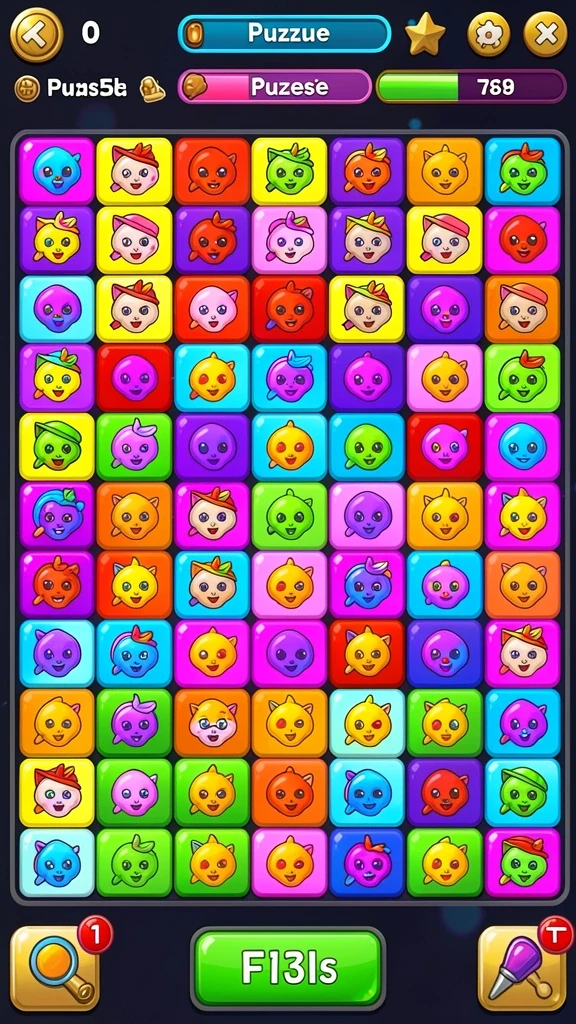Open the settings gear icon

coord(488,34)
